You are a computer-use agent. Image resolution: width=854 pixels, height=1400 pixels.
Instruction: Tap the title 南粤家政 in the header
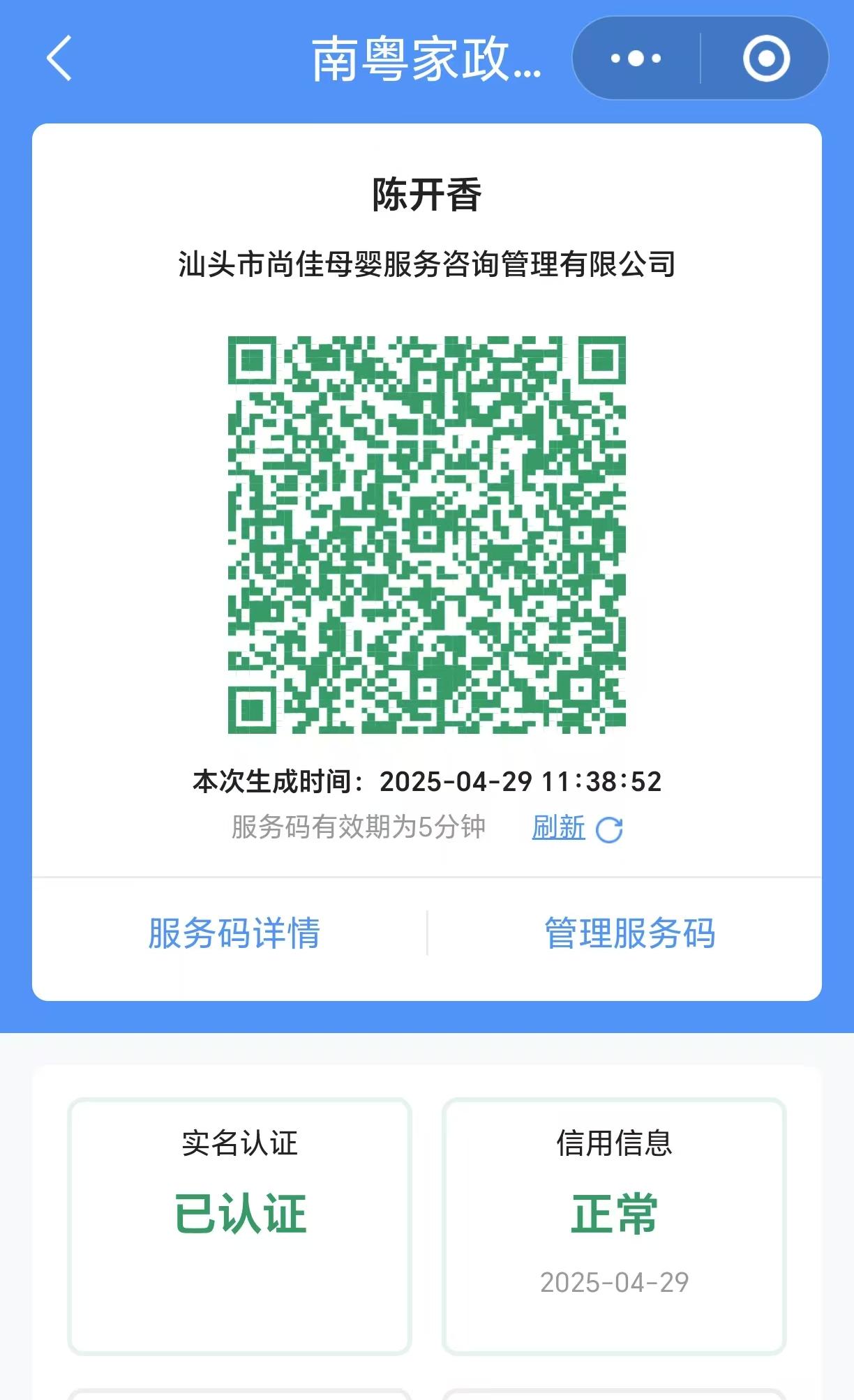coord(427,59)
